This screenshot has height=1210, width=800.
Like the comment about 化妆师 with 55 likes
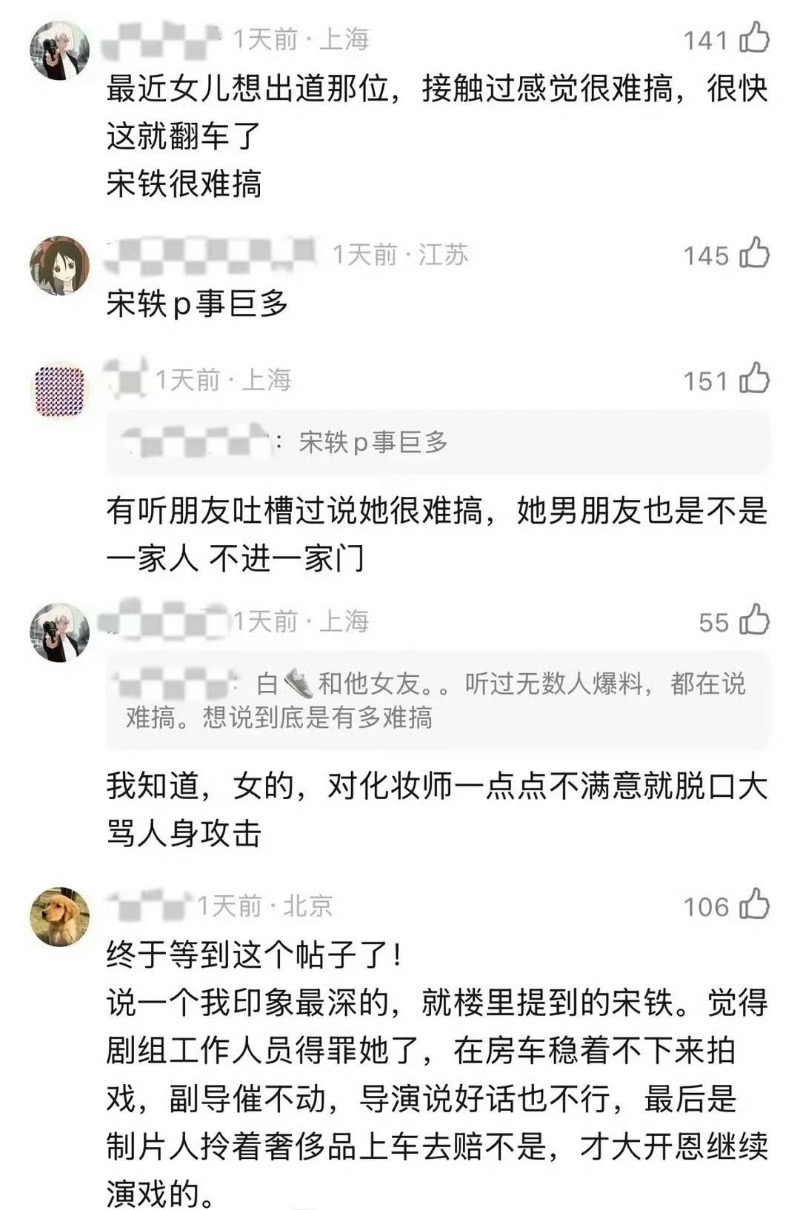coord(754,621)
